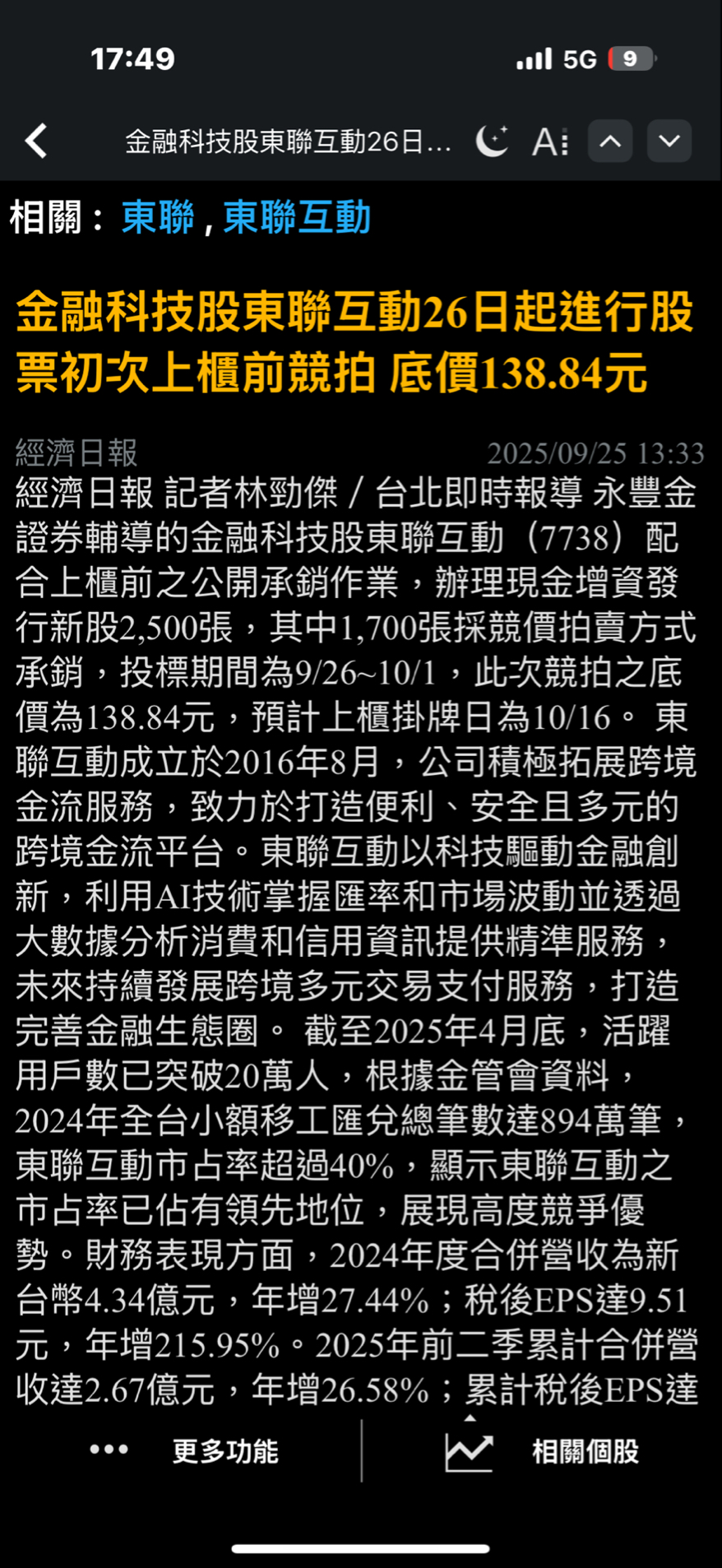This screenshot has width=722, height=1568.
Task: Open 更多功能 menu
Action: [x=185, y=1451]
